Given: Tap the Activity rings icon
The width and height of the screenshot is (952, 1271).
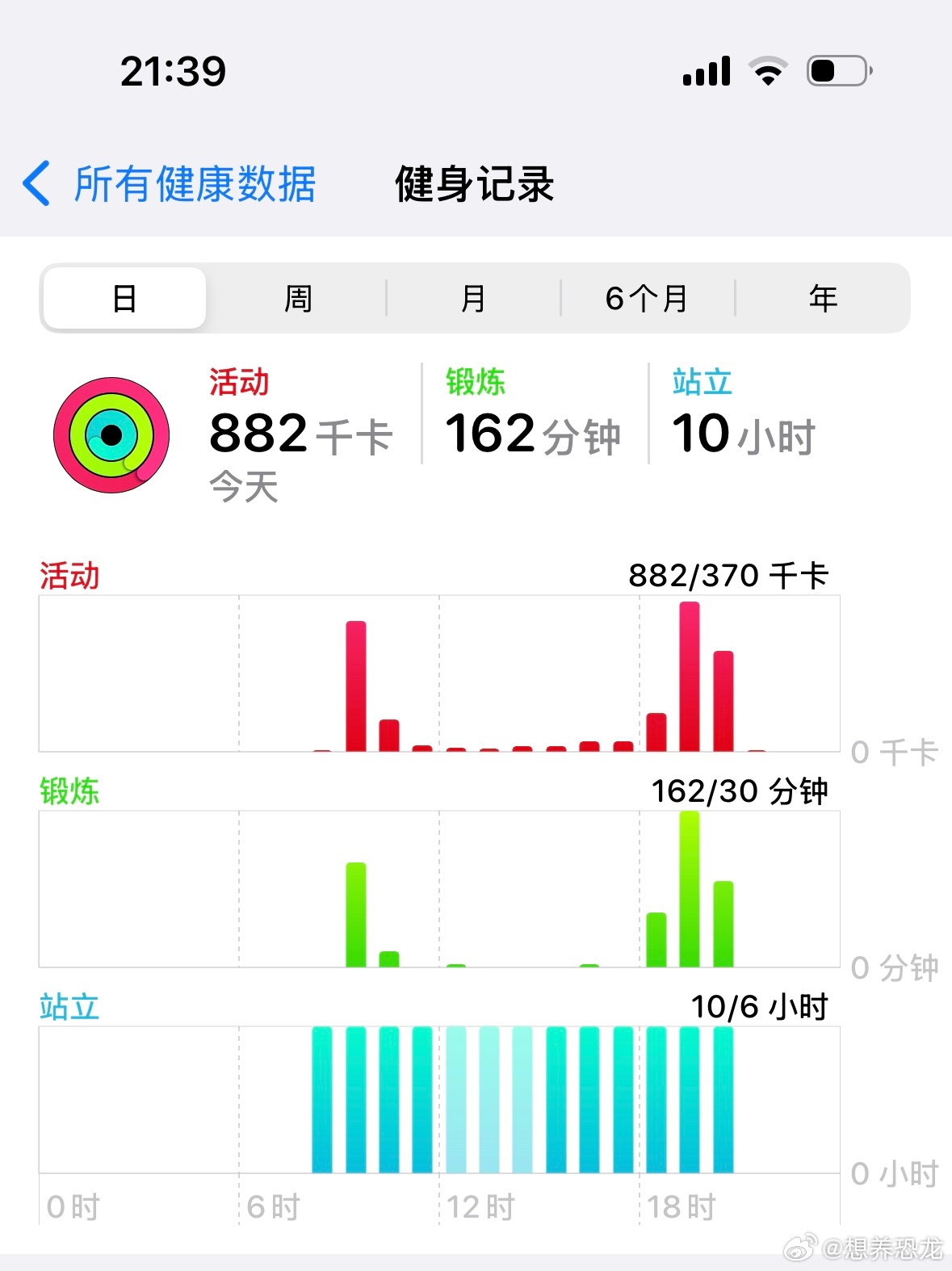Looking at the screenshot, I should [110, 432].
